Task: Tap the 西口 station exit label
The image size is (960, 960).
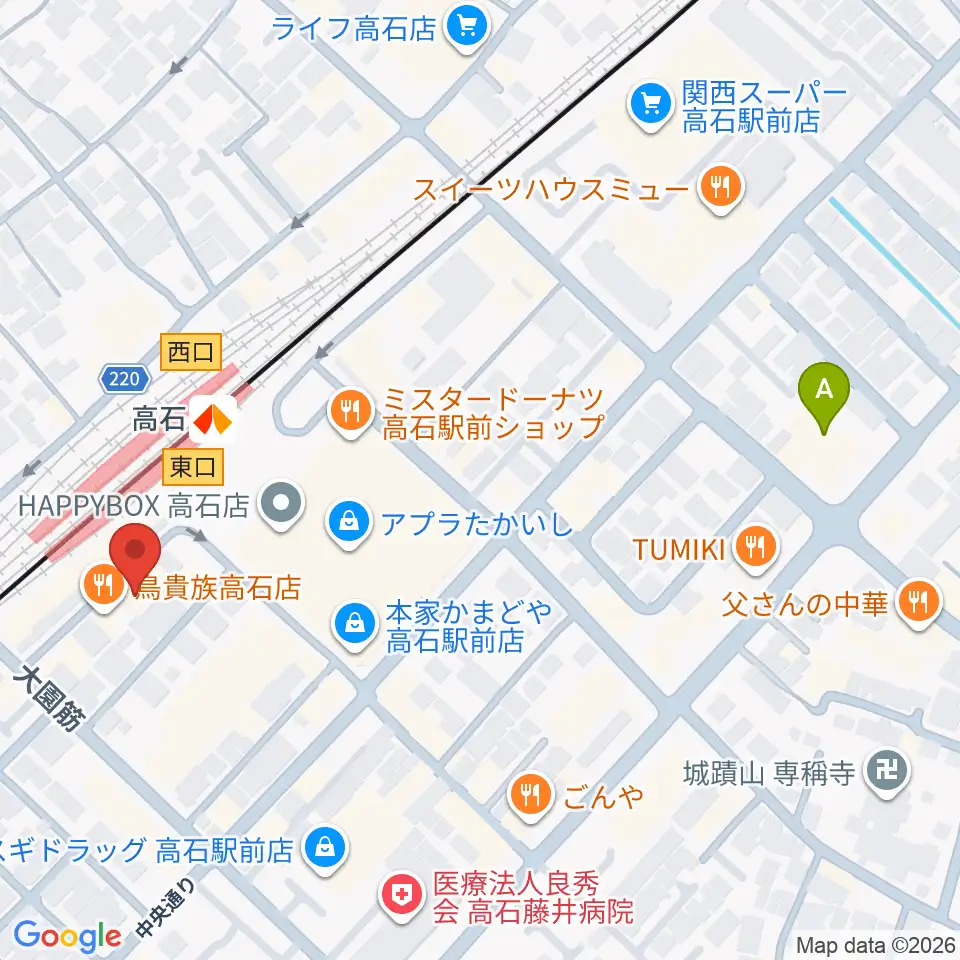Action: [x=190, y=352]
